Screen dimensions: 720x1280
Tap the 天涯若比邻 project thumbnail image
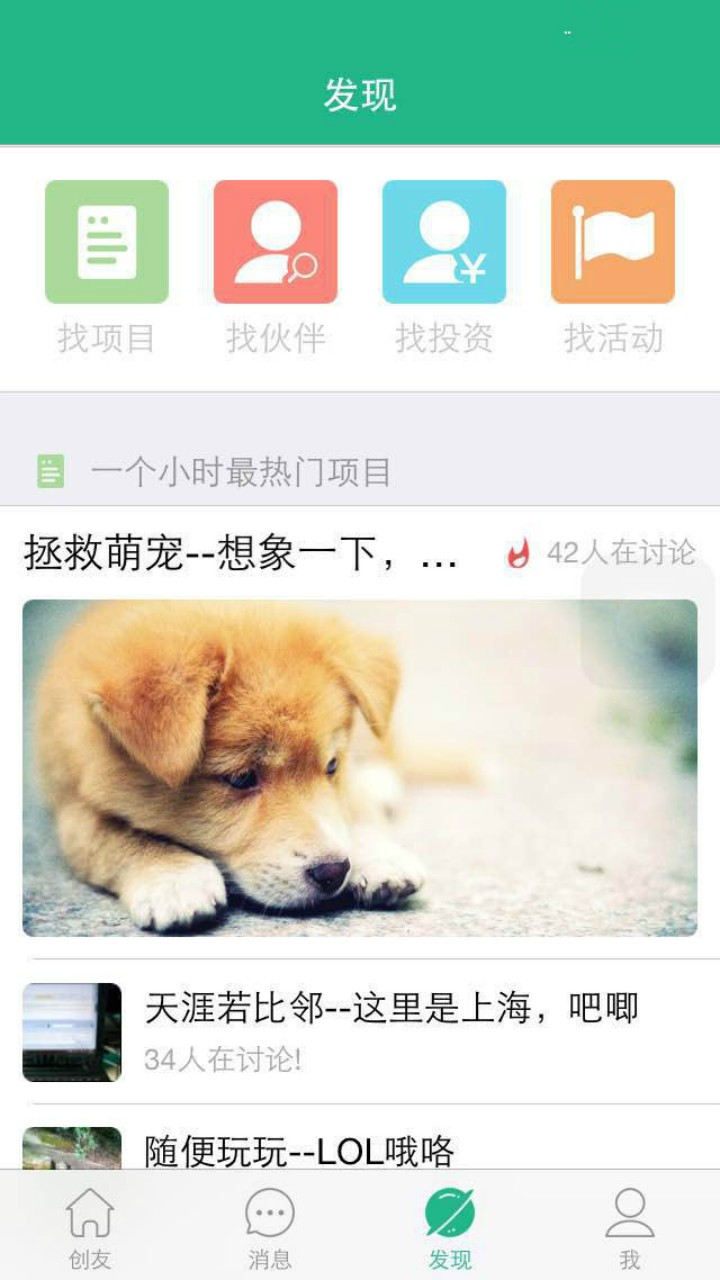[x=70, y=1032]
